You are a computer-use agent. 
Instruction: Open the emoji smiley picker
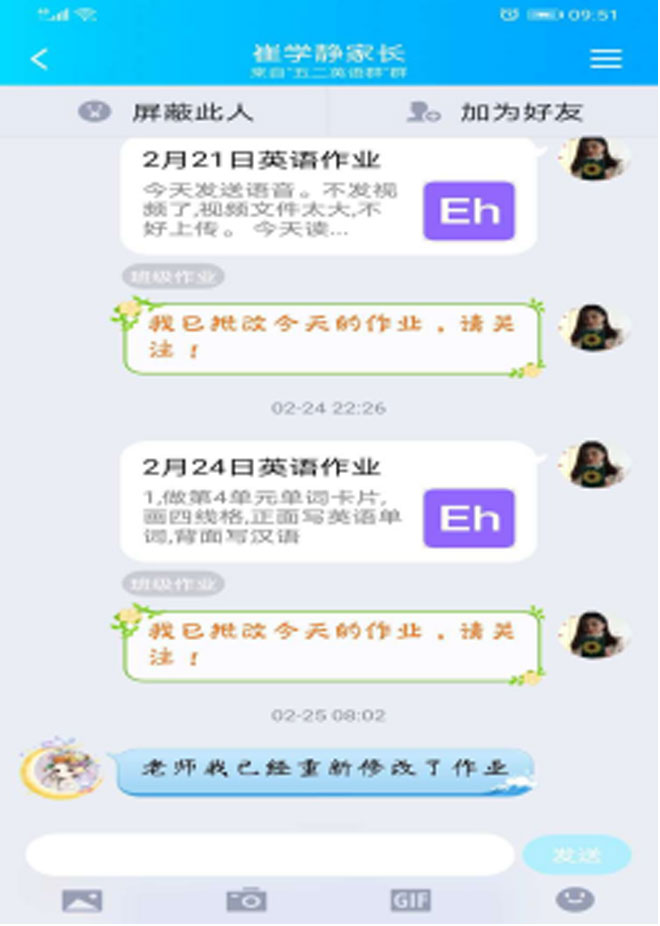click(x=575, y=900)
